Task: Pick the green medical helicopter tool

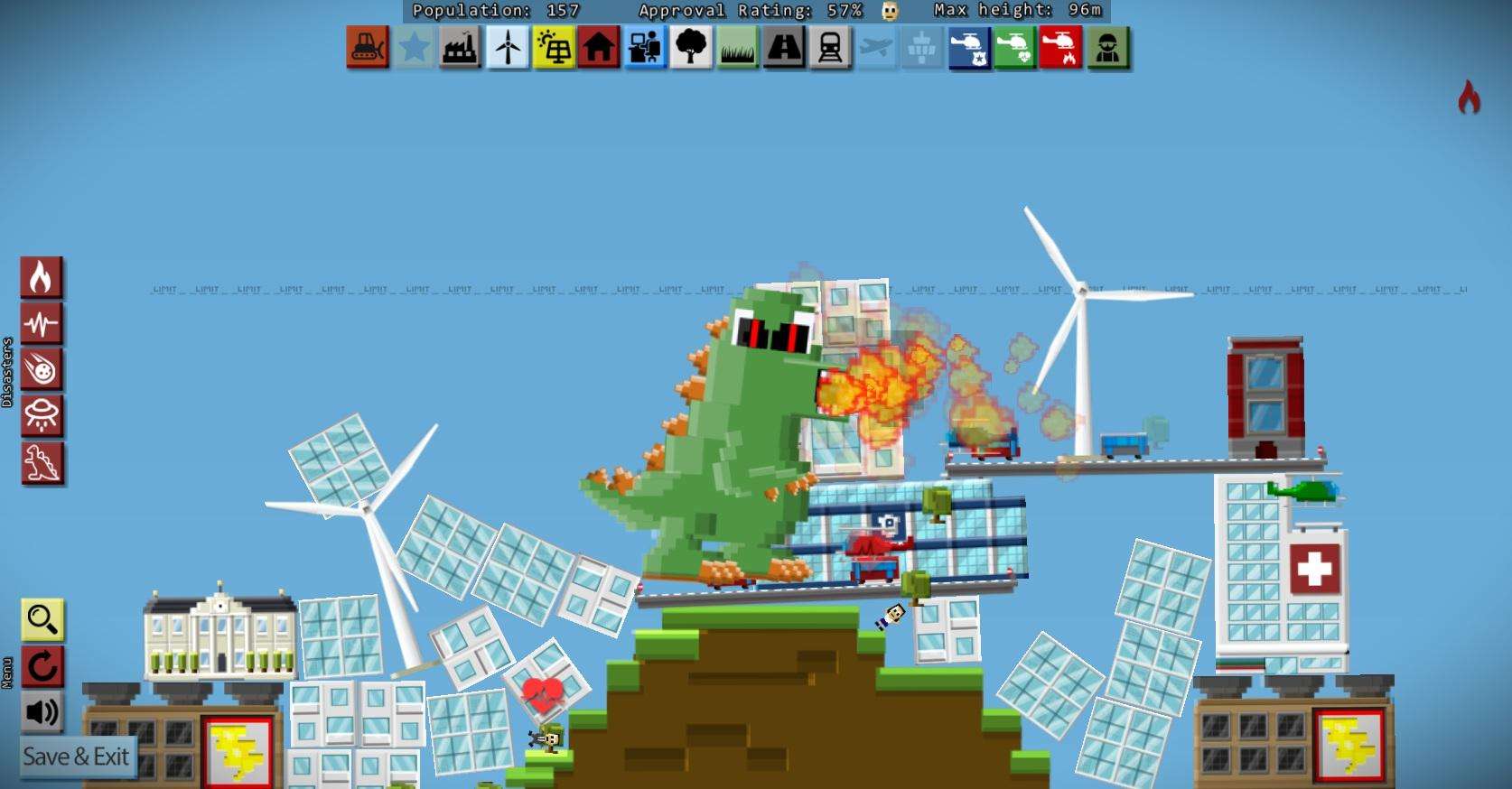Action: (1015, 47)
